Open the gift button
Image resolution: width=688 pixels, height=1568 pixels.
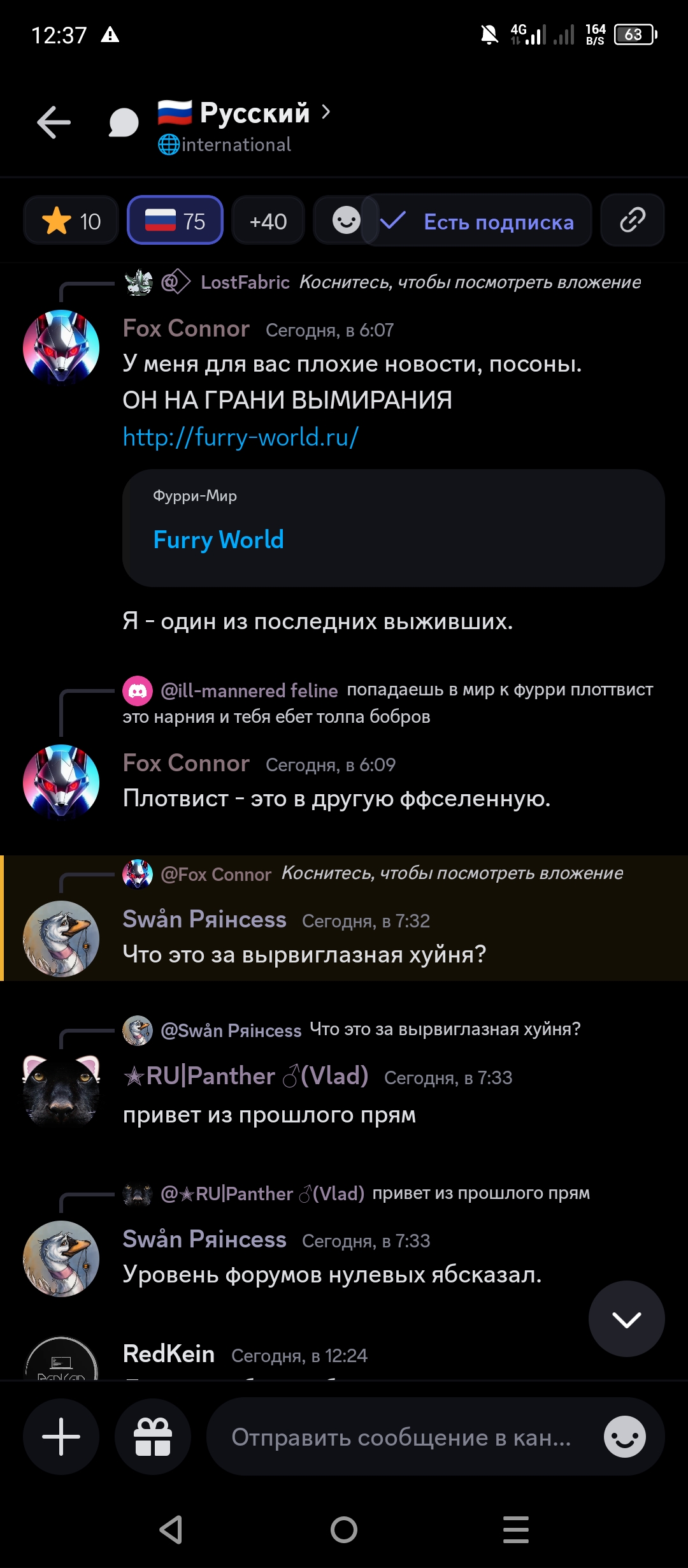[153, 1437]
